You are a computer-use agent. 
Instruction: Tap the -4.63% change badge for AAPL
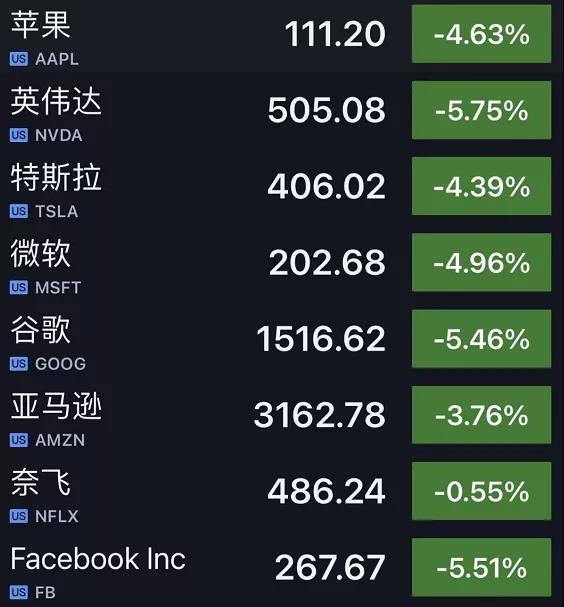pyautogui.click(x=482, y=34)
